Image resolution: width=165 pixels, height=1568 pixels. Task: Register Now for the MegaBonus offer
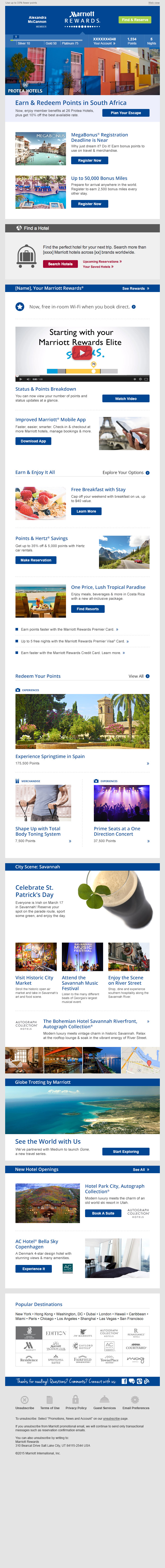(89, 160)
